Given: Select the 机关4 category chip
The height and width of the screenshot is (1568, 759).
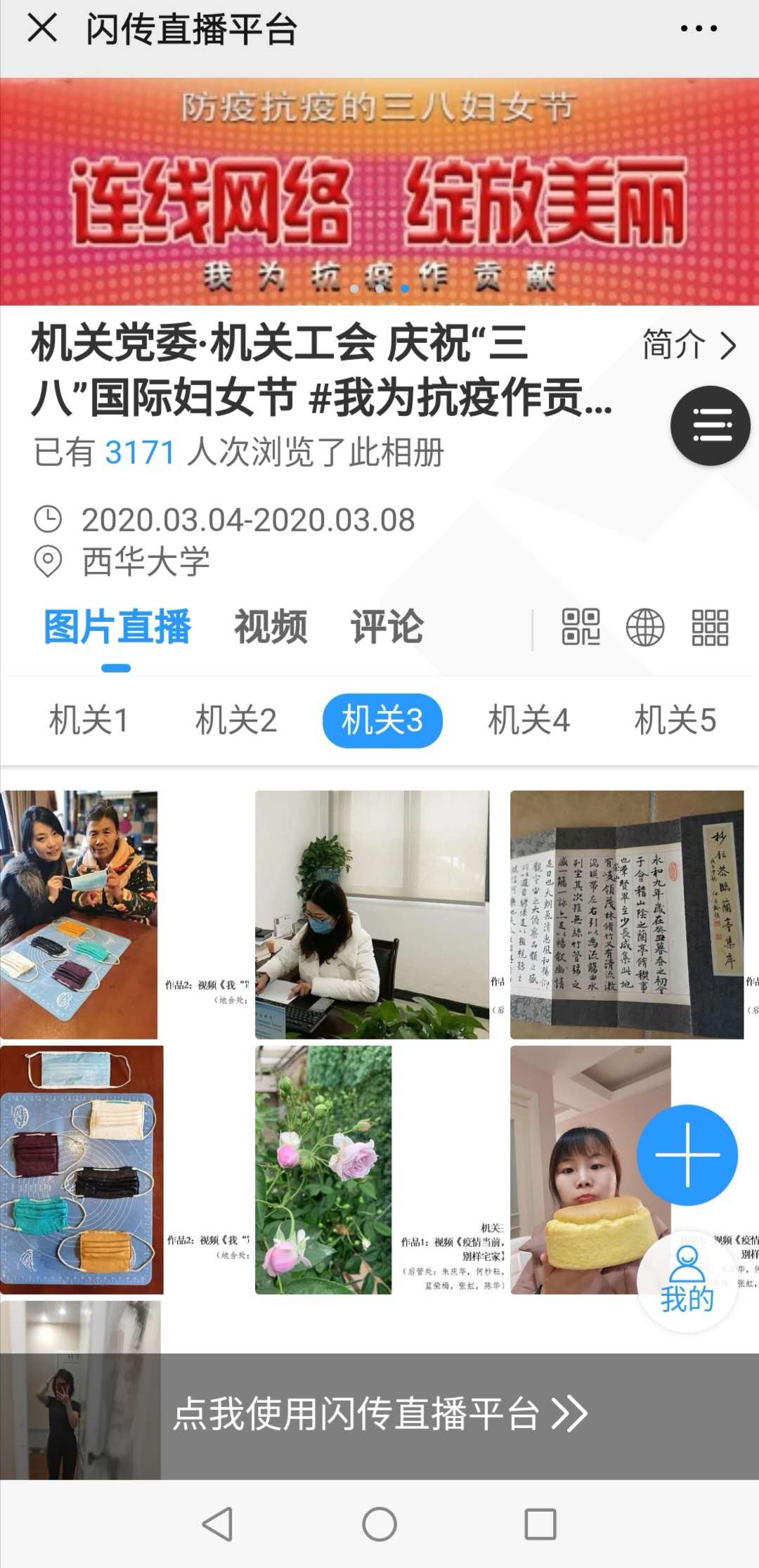Looking at the screenshot, I should (x=528, y=720).
